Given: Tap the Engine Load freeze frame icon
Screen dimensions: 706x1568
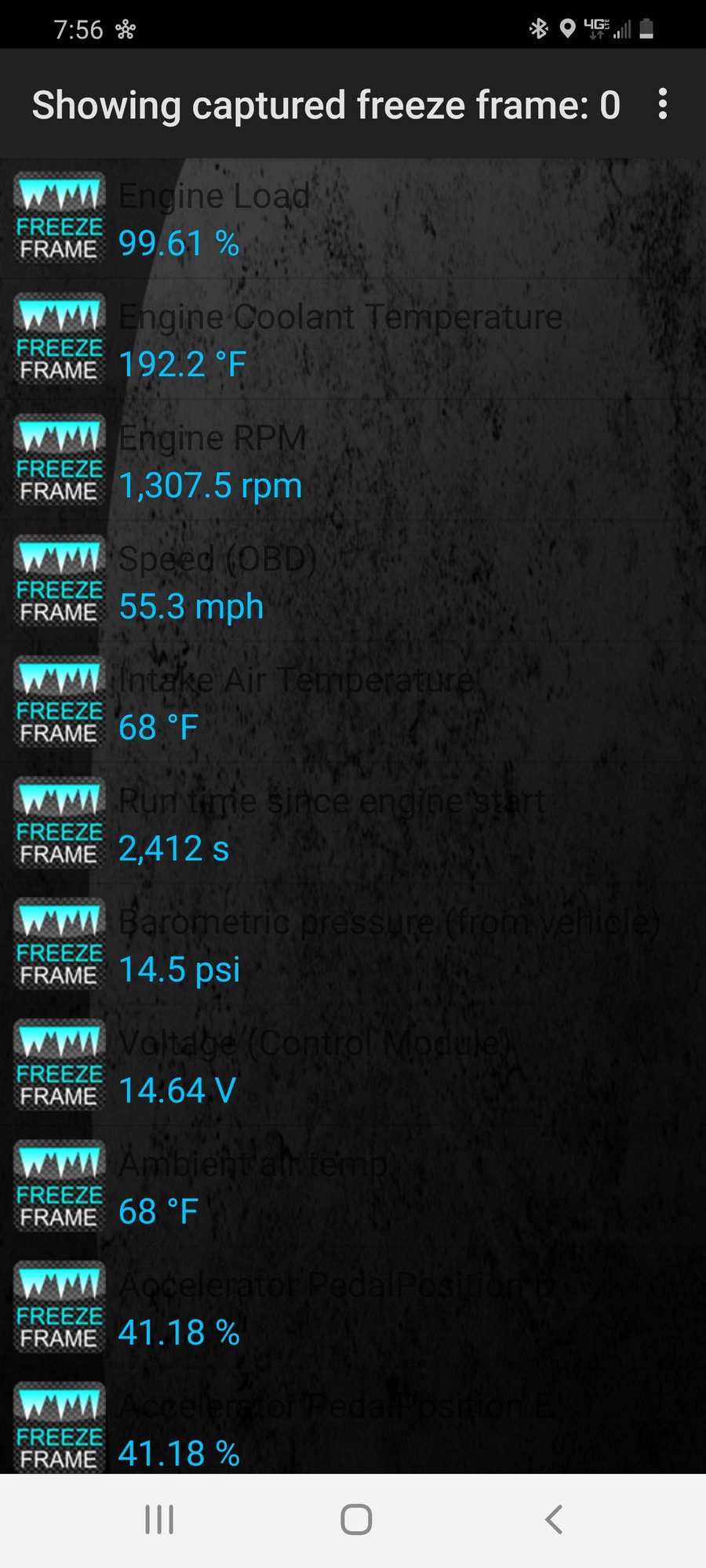Looking at the screenshot, I should [59, 216].
